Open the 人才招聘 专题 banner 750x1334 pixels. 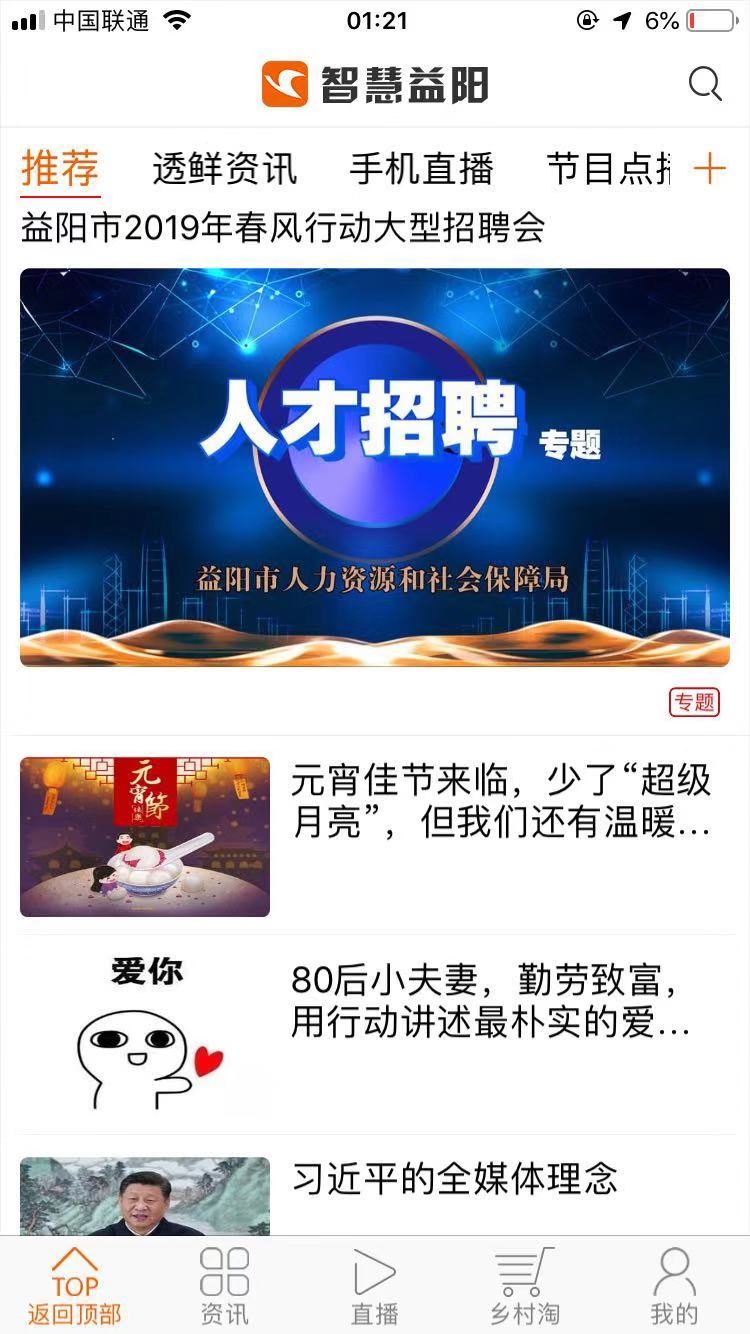(375, 467)
